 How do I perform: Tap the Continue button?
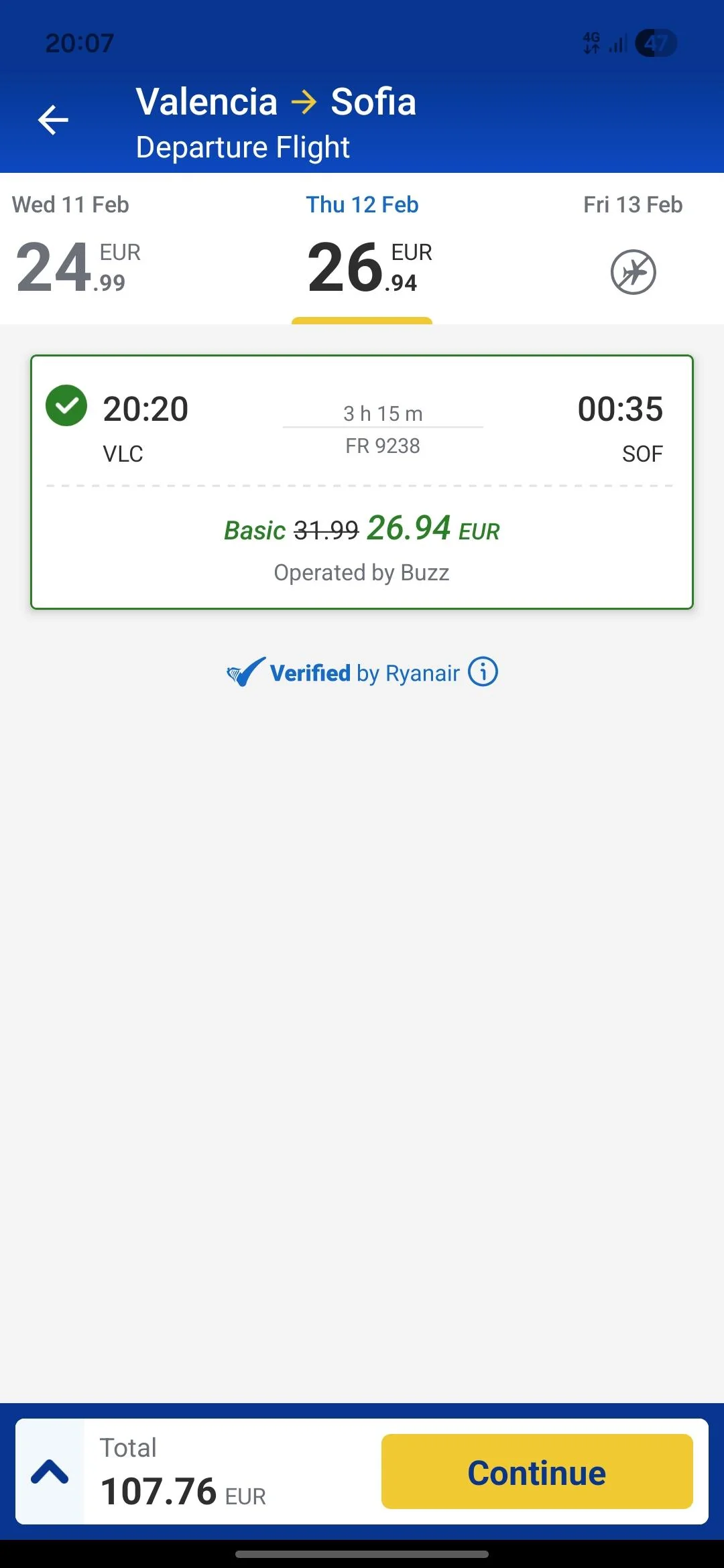pyautogui.click(x=536, y=1472)
